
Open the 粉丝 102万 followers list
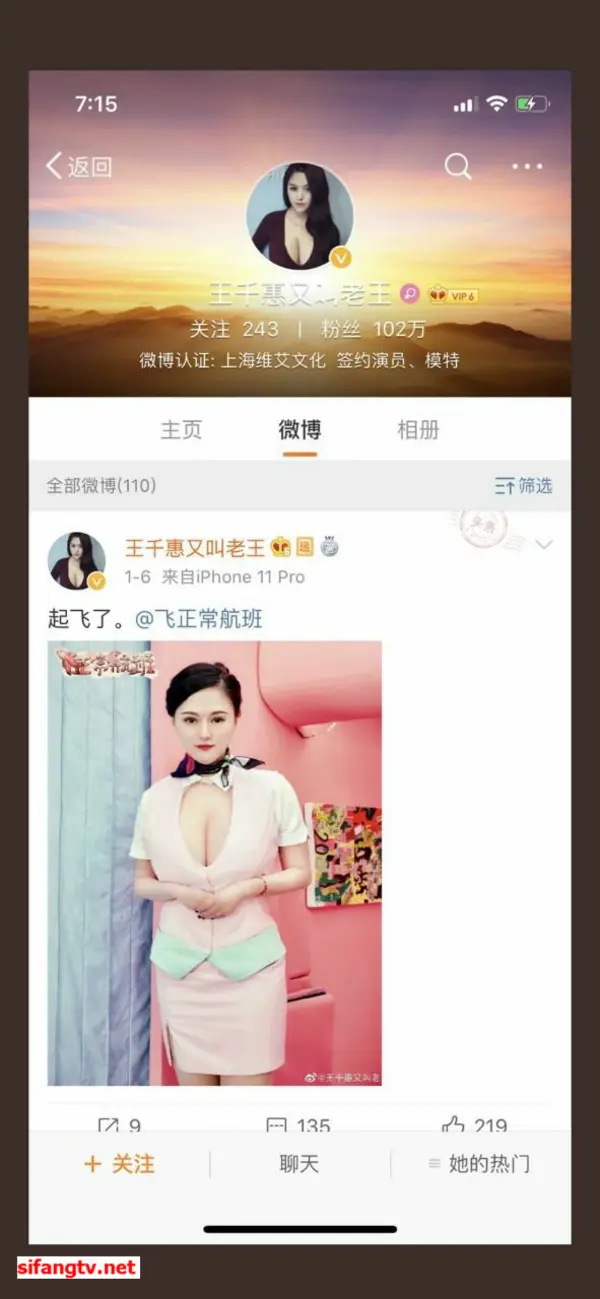click(373, 329)
